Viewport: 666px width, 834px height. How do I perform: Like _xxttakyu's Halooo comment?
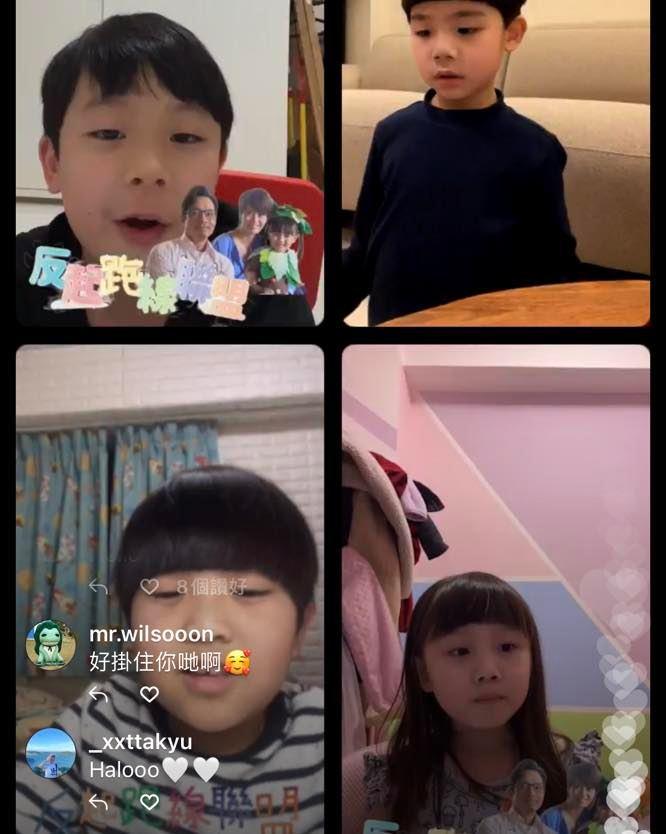point(149,802)
